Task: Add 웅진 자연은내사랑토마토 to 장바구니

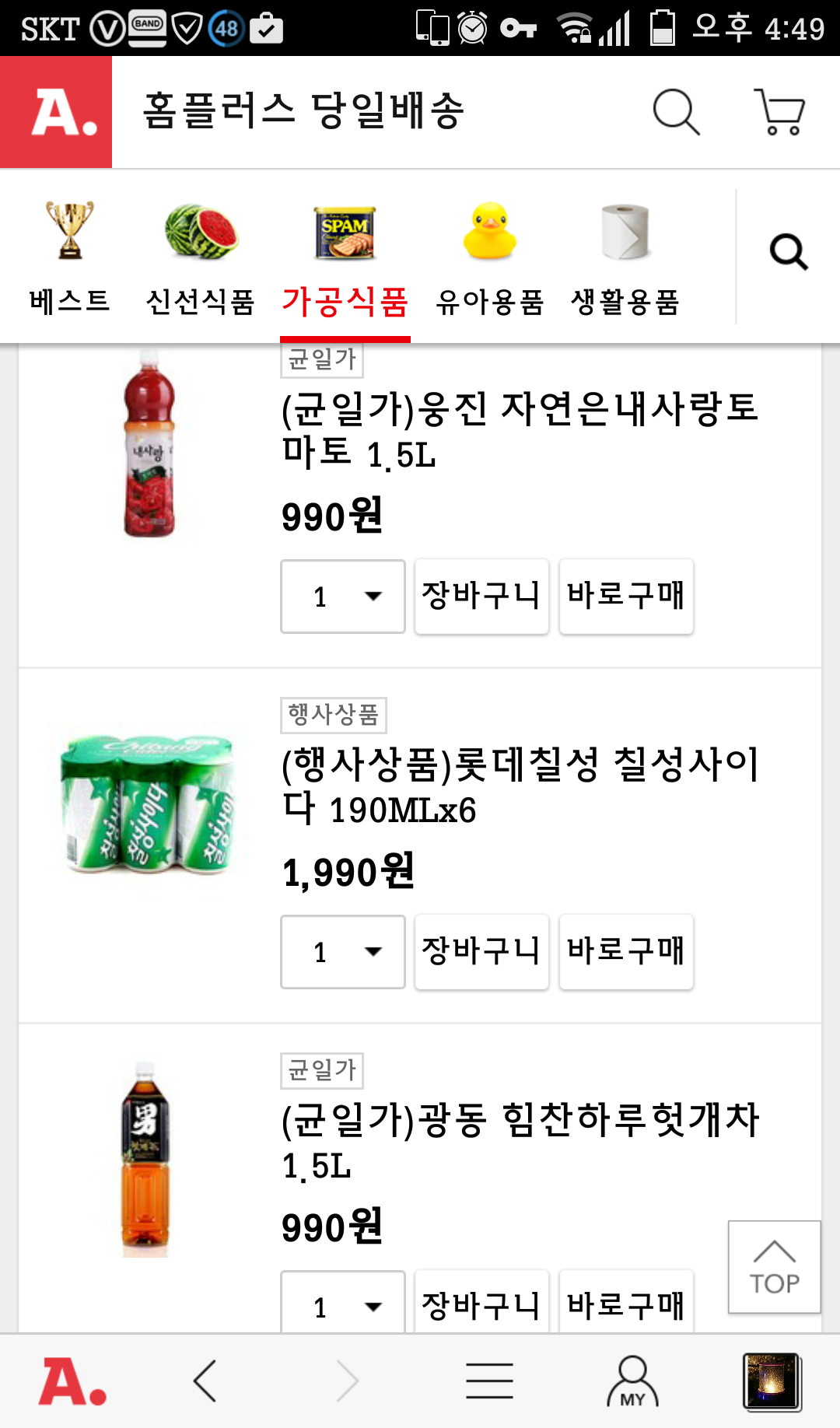Action: (x=481, y=597)
